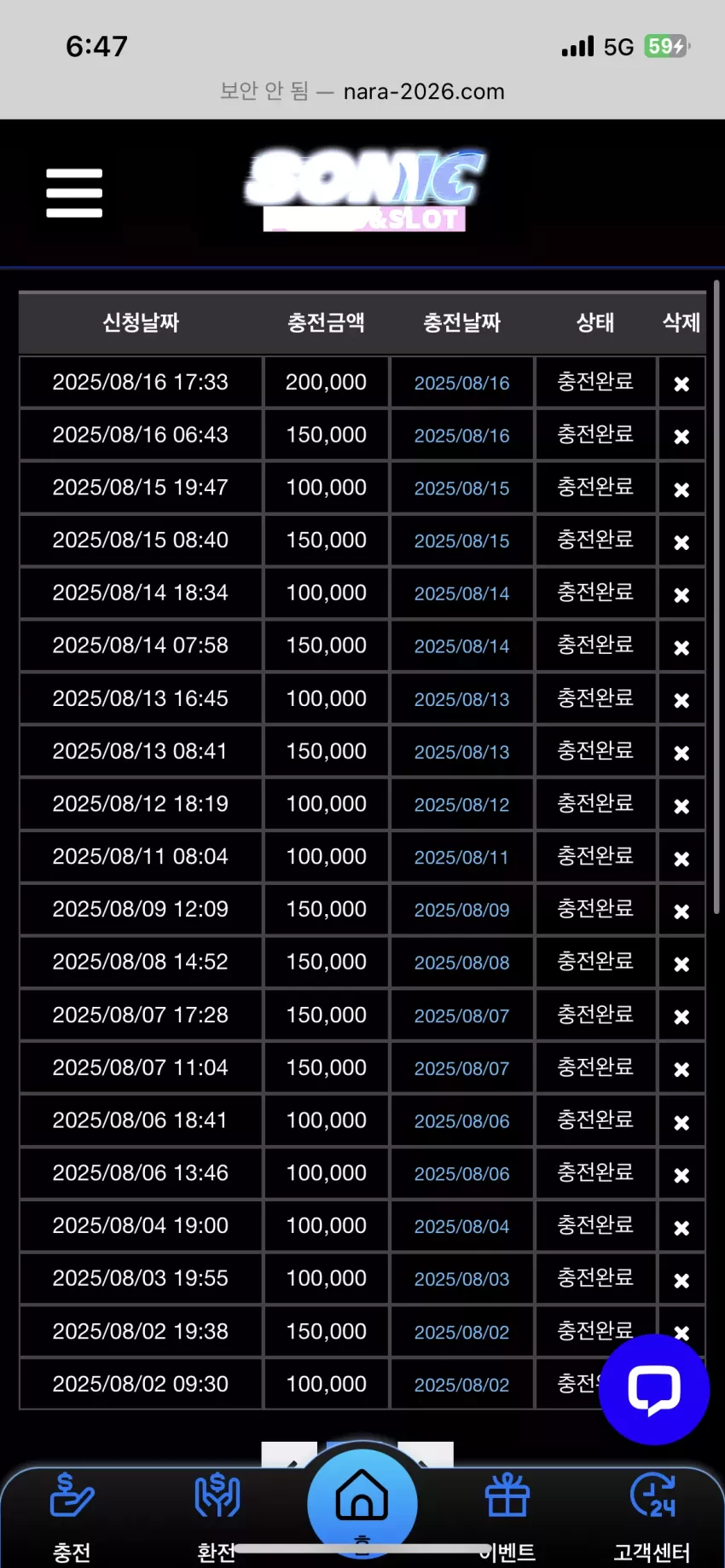Delete the 2025/08/11 08:04 charge record
The height and width of the screenshot is (1568, 725).
(x=681, y=859)
